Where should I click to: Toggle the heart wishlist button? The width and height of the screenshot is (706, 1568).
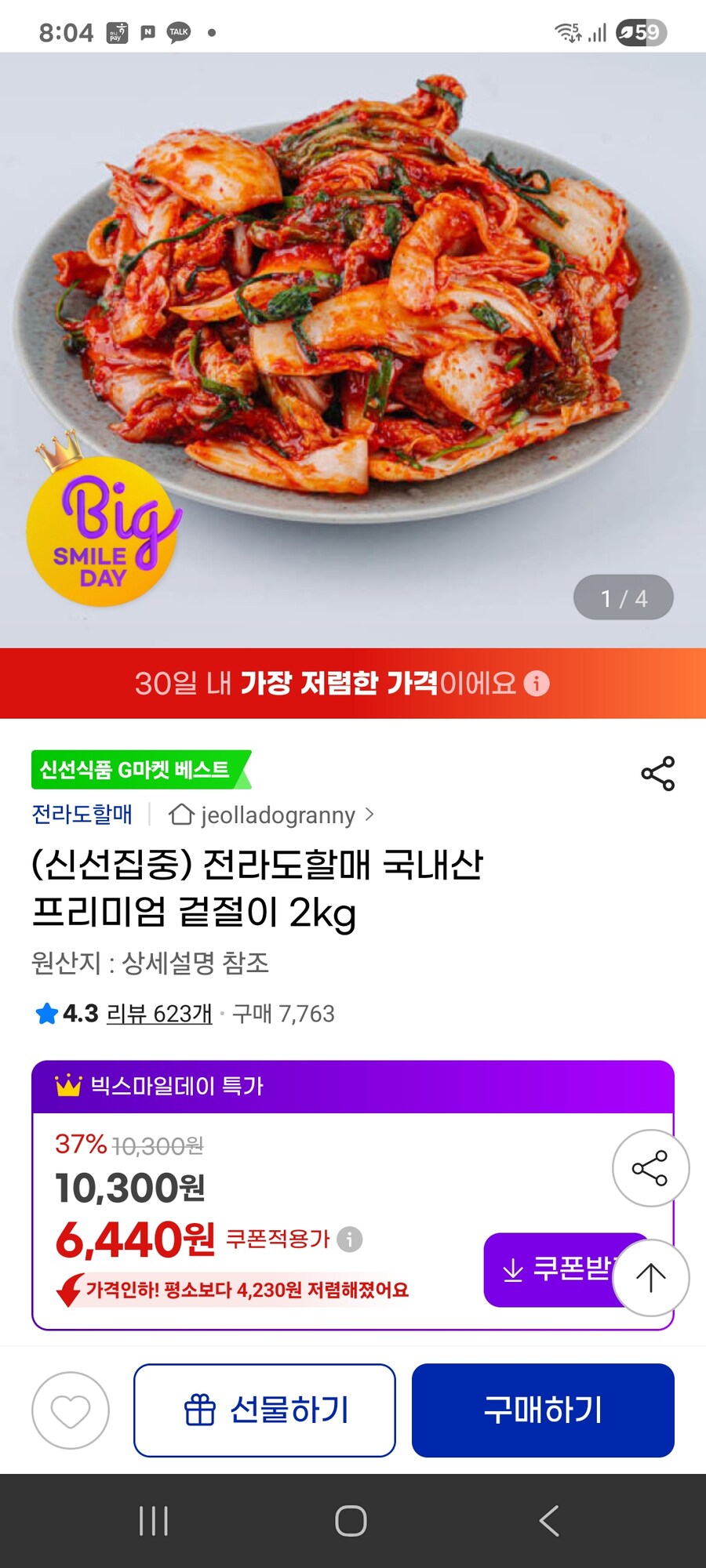[x=70, y=1409]
